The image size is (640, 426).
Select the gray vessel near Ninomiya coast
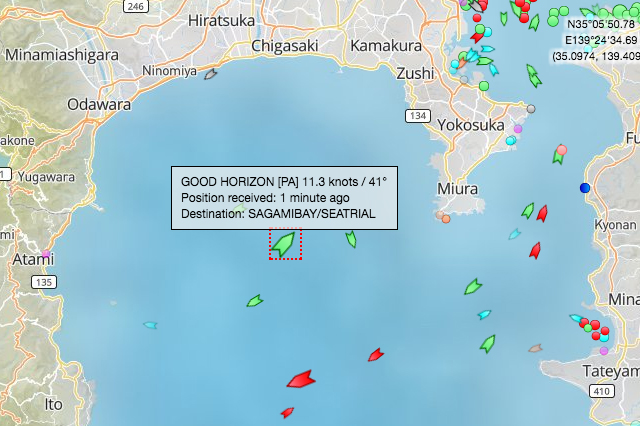coord(210,74)
